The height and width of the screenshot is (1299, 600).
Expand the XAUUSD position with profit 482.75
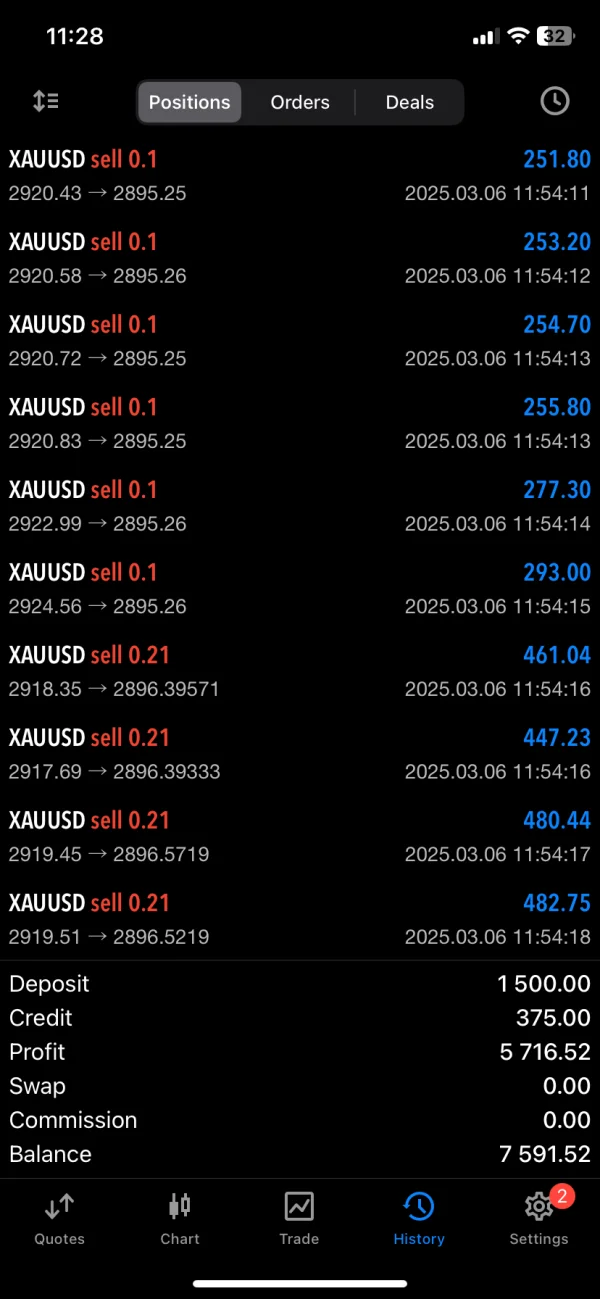click(x=300, y=919)
